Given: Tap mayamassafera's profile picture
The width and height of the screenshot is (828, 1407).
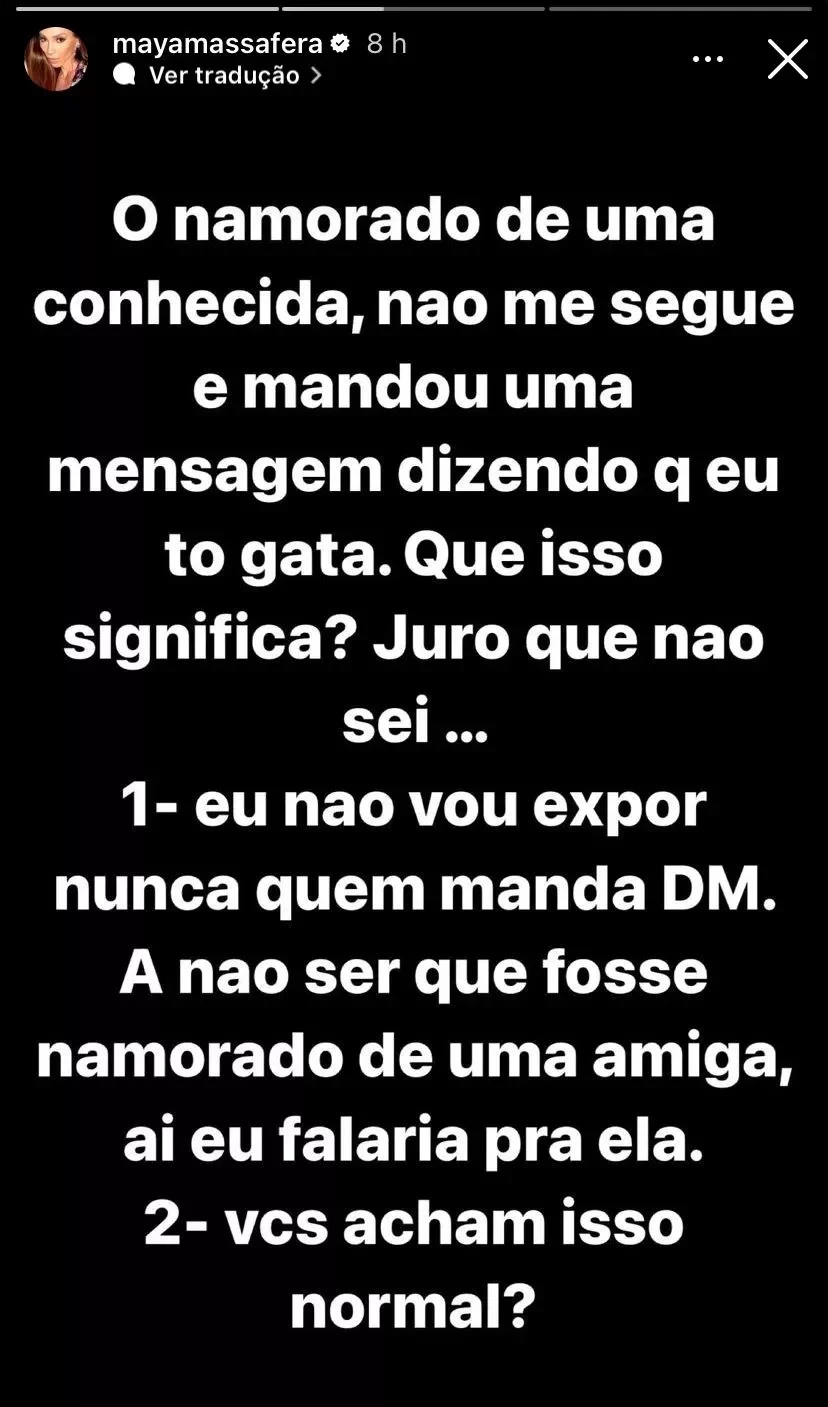Looking at the screenshot, I should (x=56, y=59).
